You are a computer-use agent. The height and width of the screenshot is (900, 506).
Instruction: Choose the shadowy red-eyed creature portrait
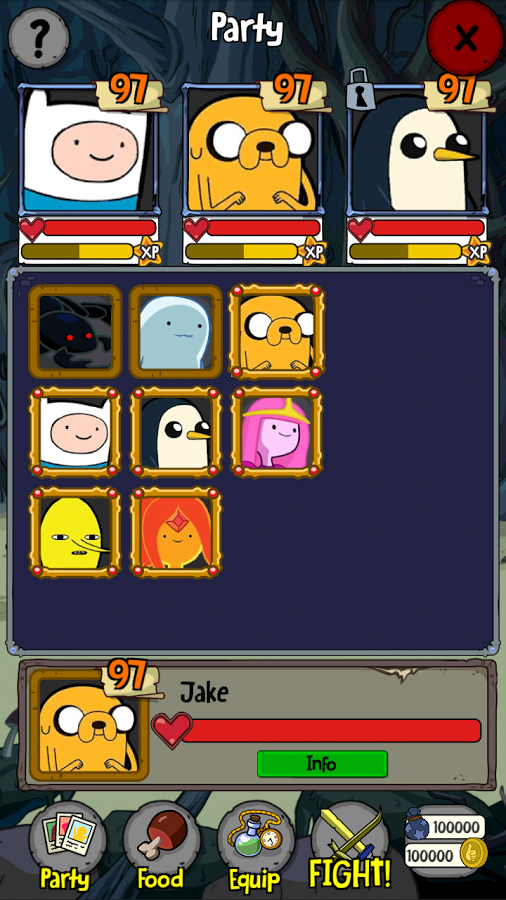(x=75, y=331)
